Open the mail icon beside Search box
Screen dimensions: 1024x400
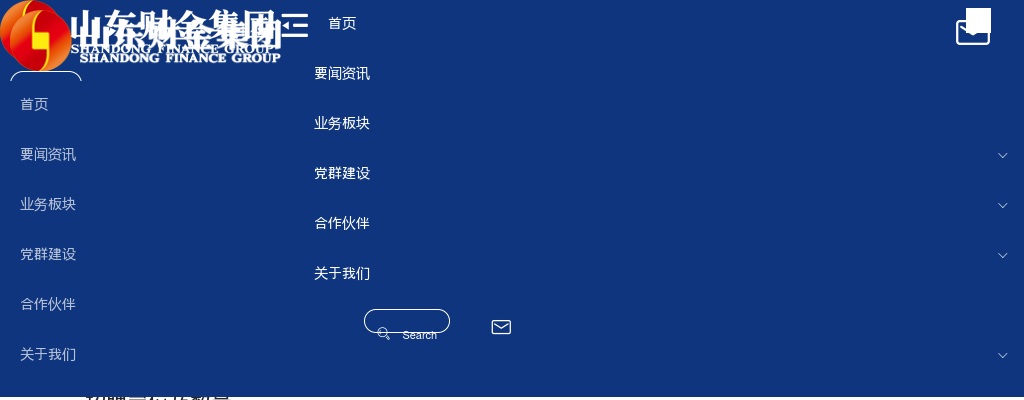pyautogui.click(x=501, y=327)
